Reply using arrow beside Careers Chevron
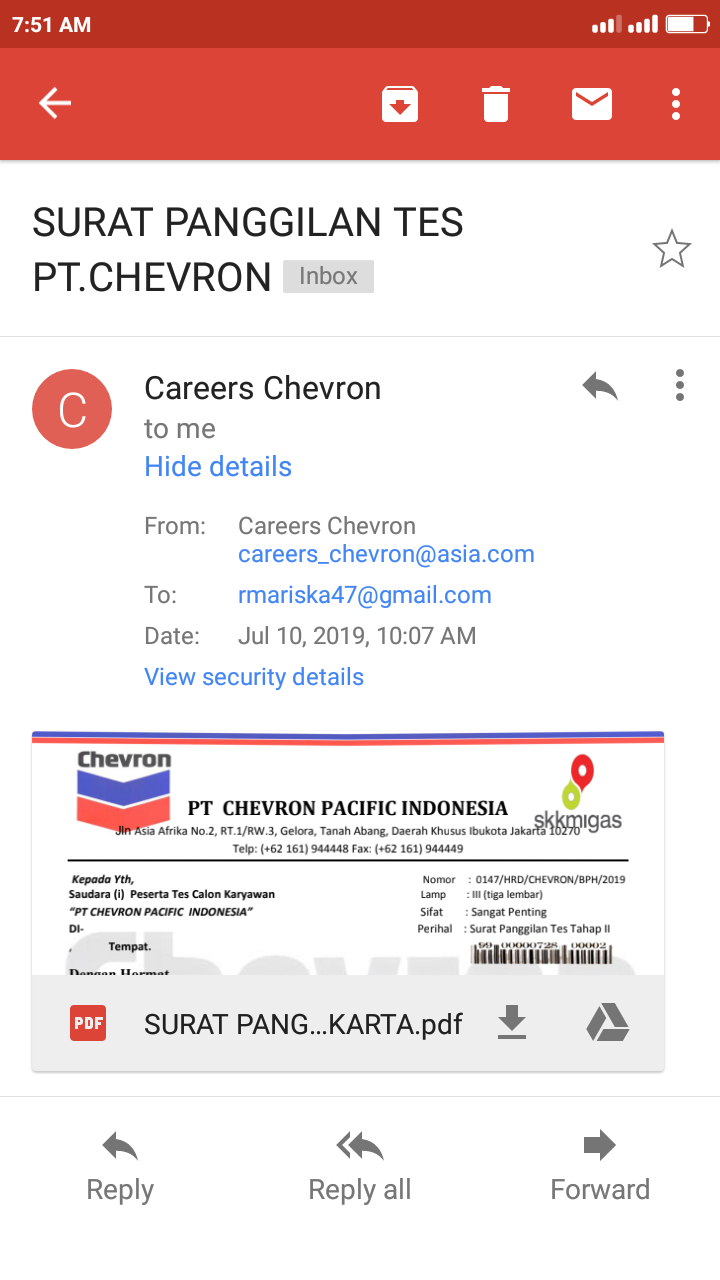The height and width of the screenshot is (1280, 720). (600, 386)
